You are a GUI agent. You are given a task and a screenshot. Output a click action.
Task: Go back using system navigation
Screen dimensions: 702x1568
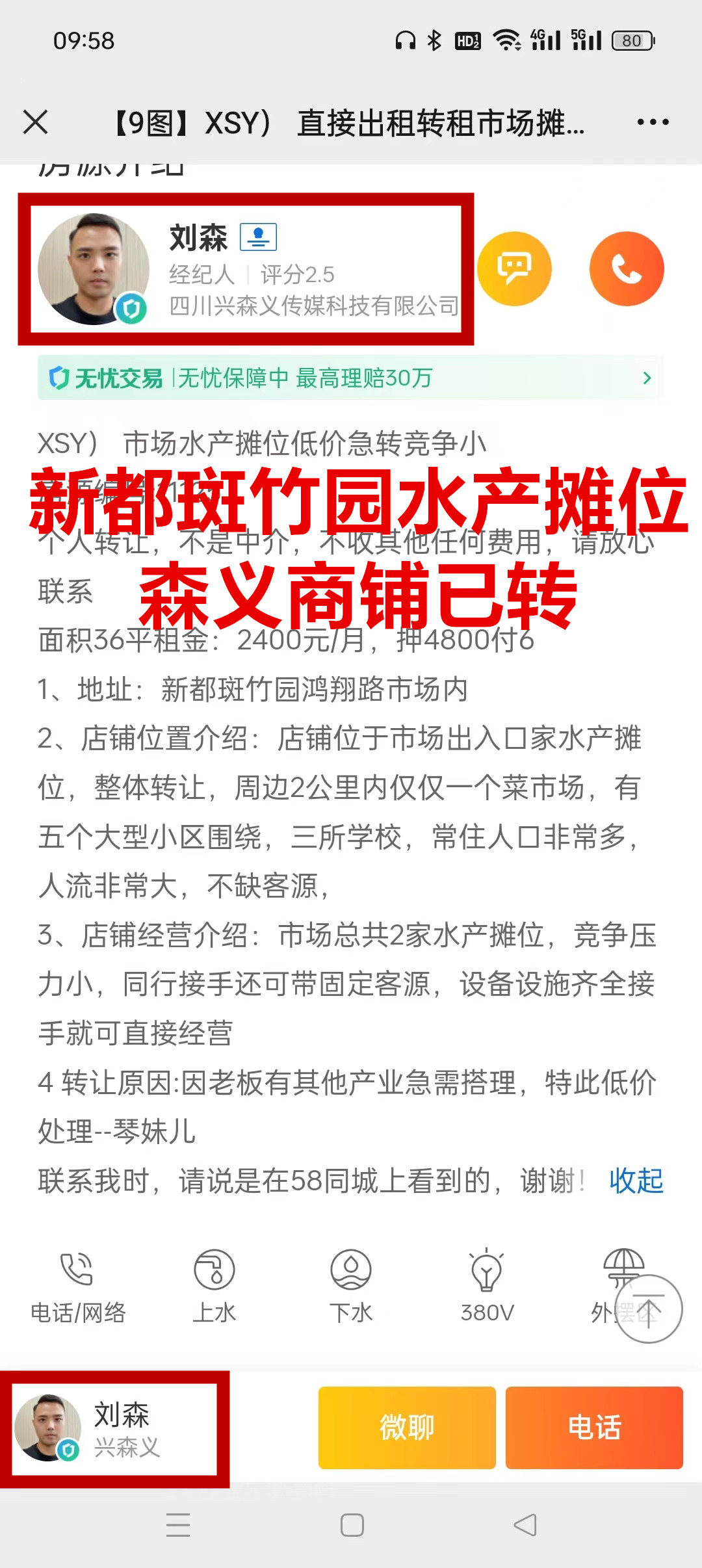tap(525, 1525)
